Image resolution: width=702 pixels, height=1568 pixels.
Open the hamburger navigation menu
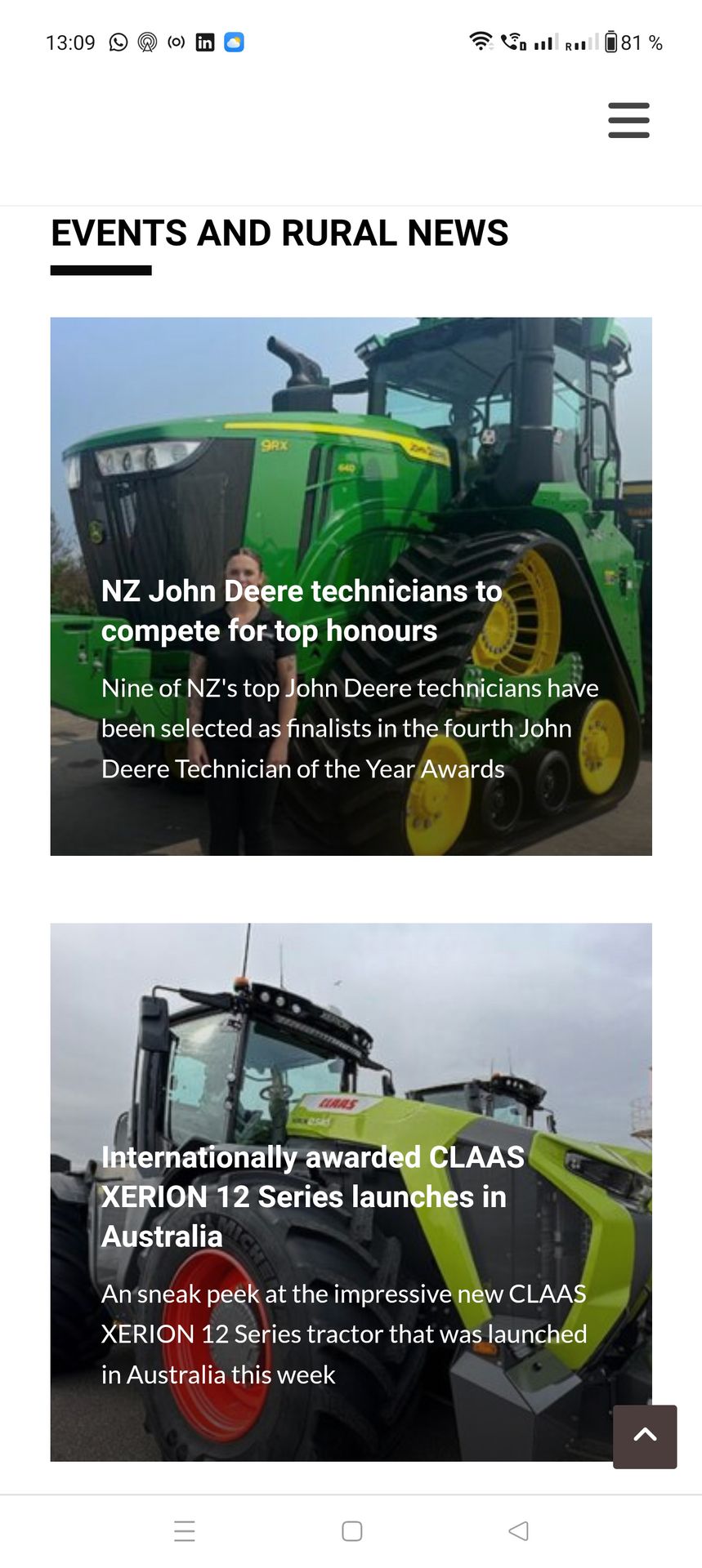[628, 120]
